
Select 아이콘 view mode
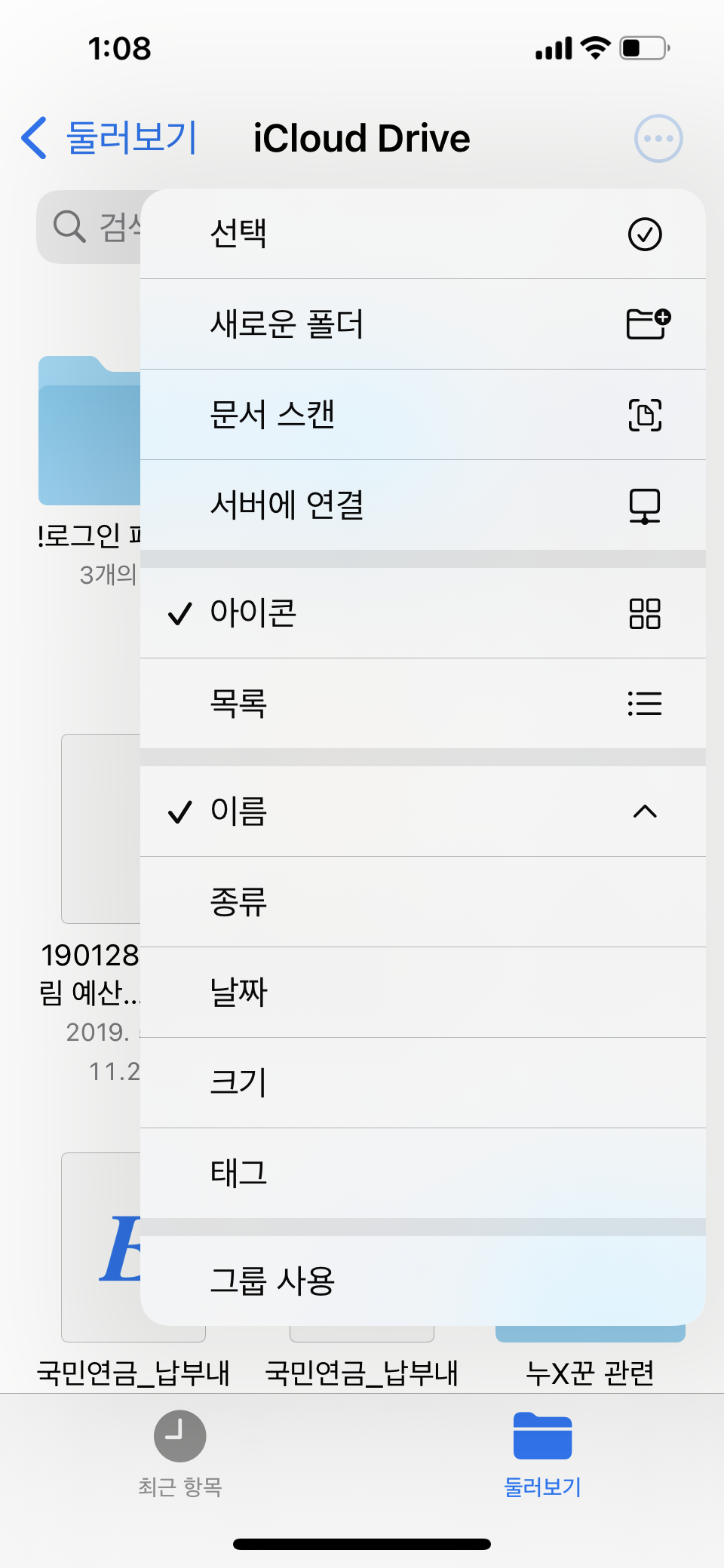(x=423, y=613)
